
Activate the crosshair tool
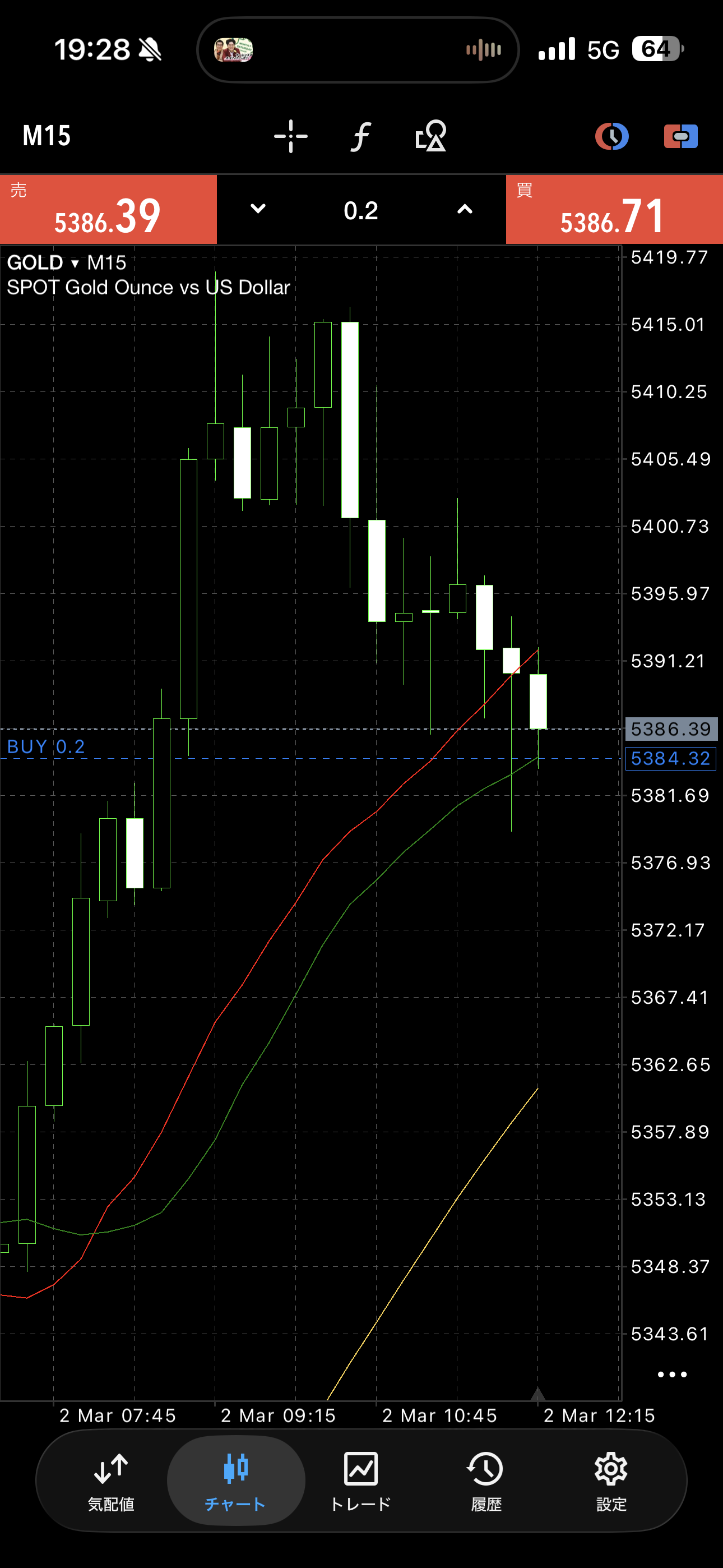(291, 136)
